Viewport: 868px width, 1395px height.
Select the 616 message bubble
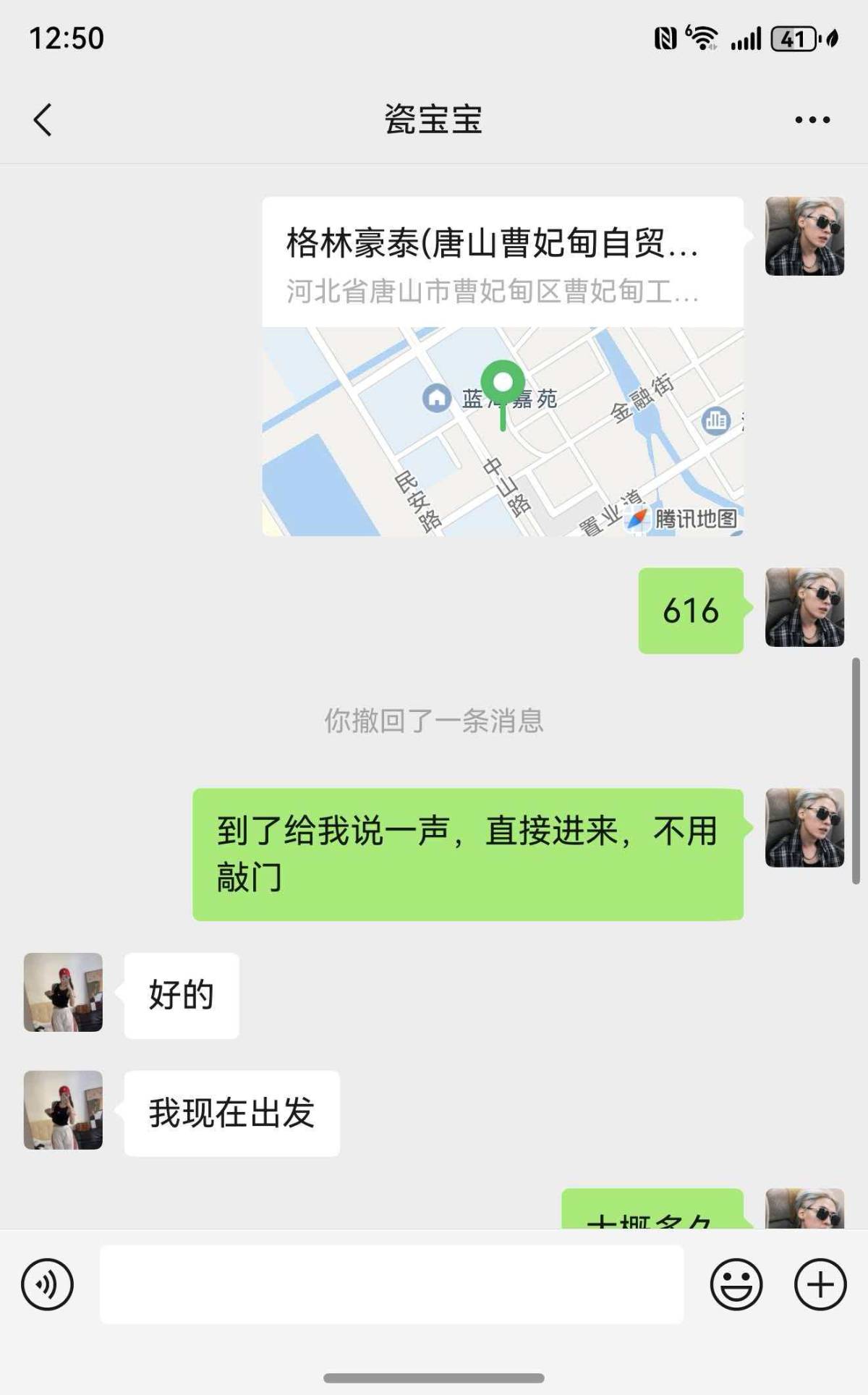pyautogui.click(x=689, y=611)
